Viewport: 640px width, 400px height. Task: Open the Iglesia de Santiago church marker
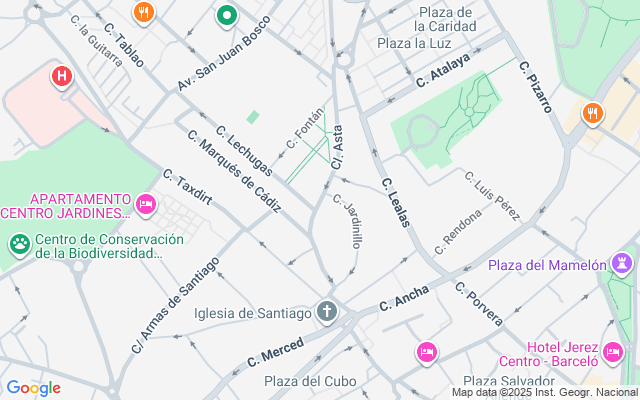(327, 313)
